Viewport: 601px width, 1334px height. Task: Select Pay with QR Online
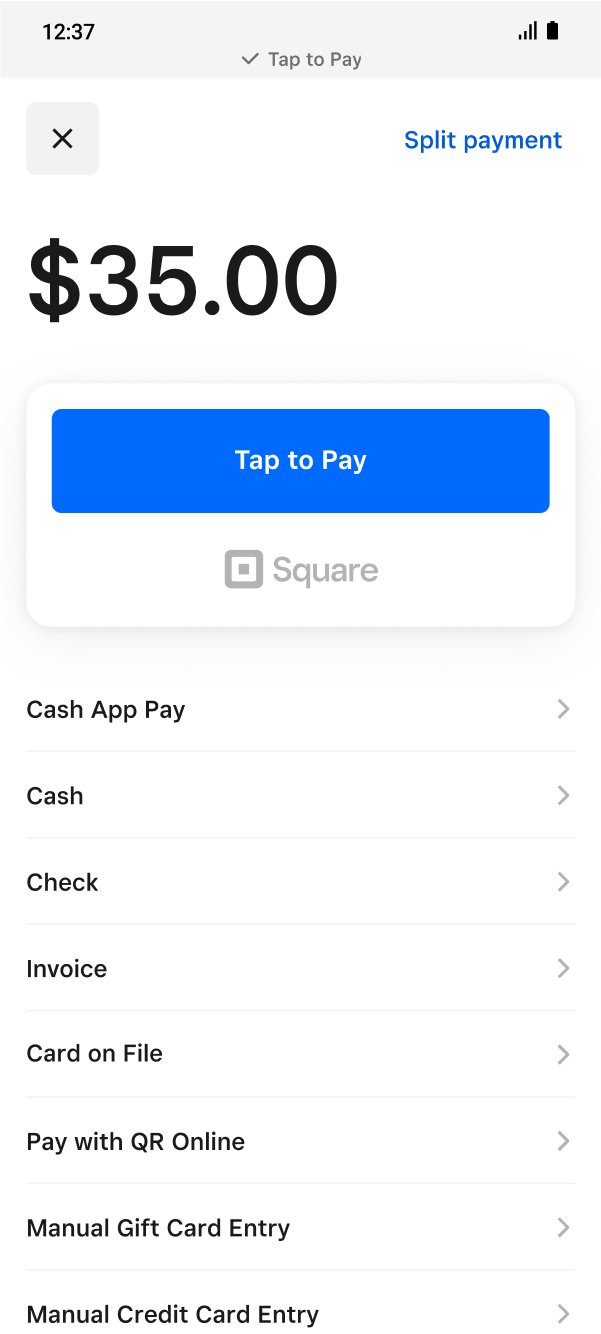(x=300, y=1141)
